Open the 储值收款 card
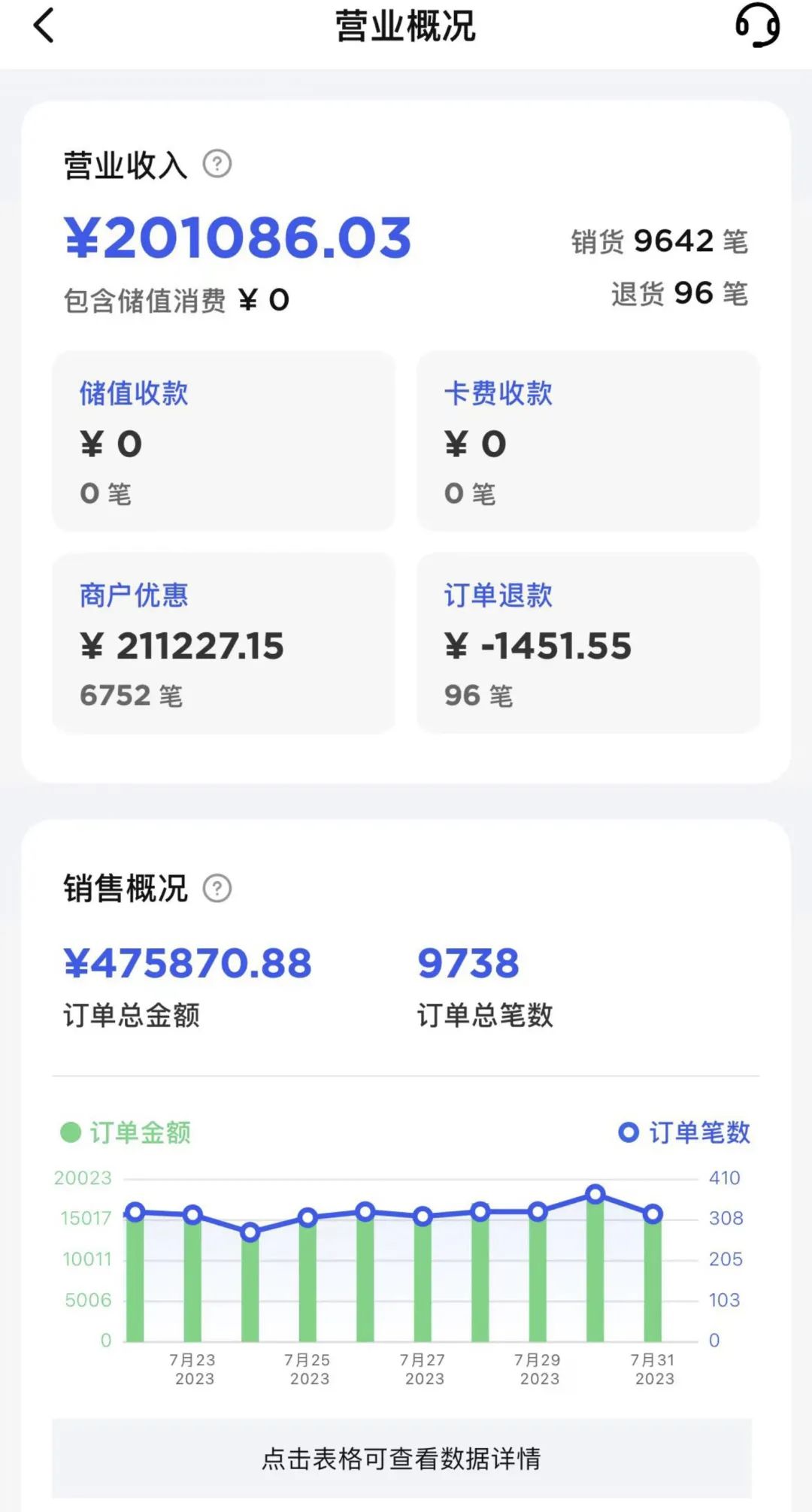Image resolution: width=812 pixels, height=1512 pixels. tap(223, 441)
